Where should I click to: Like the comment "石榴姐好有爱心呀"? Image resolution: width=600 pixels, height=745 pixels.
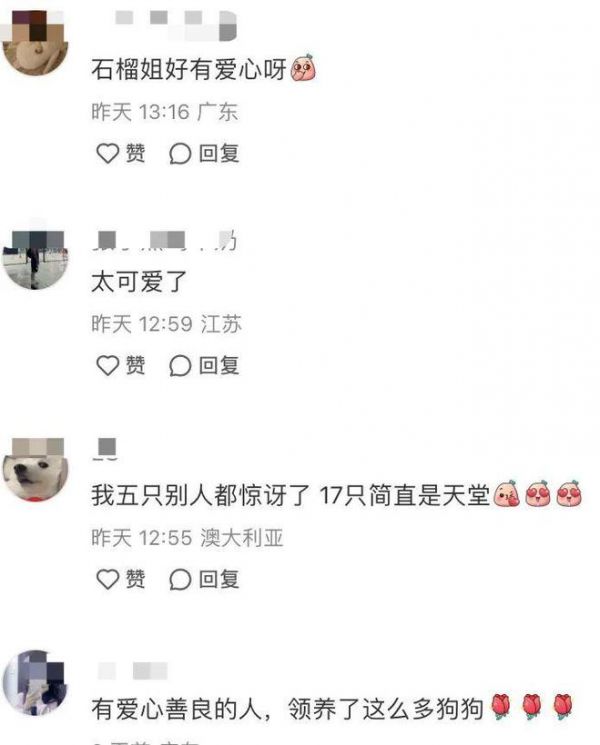point(119,153)
